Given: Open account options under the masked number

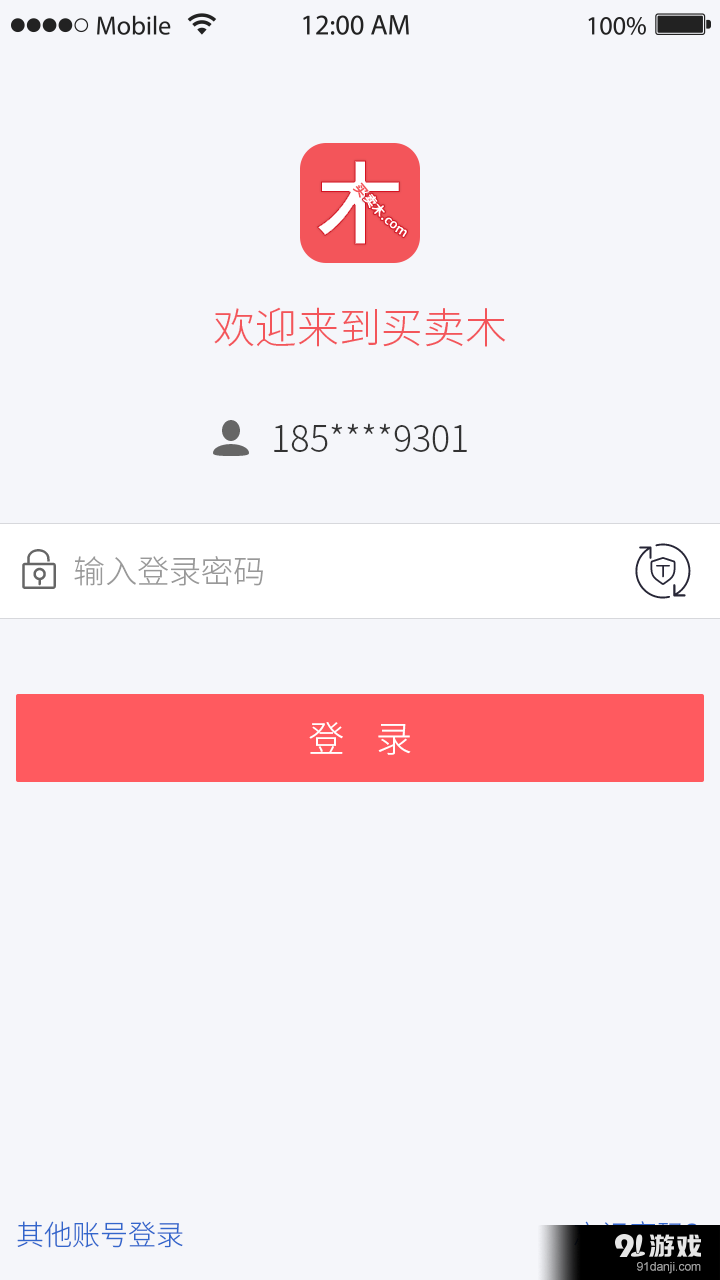Looking at the screenshot, I should click(x=368, y=438).
